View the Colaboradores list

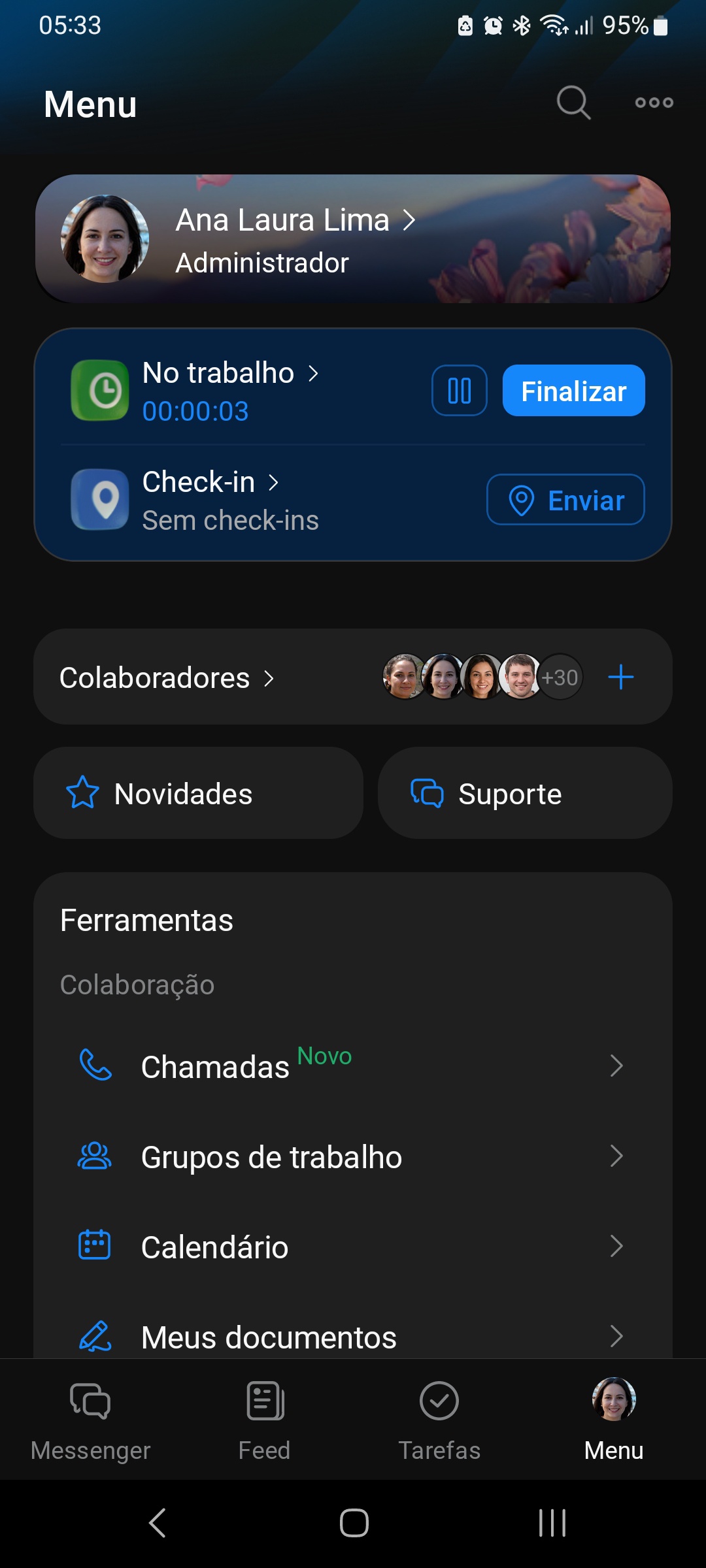pyautogui.click(x=167, y=678)
